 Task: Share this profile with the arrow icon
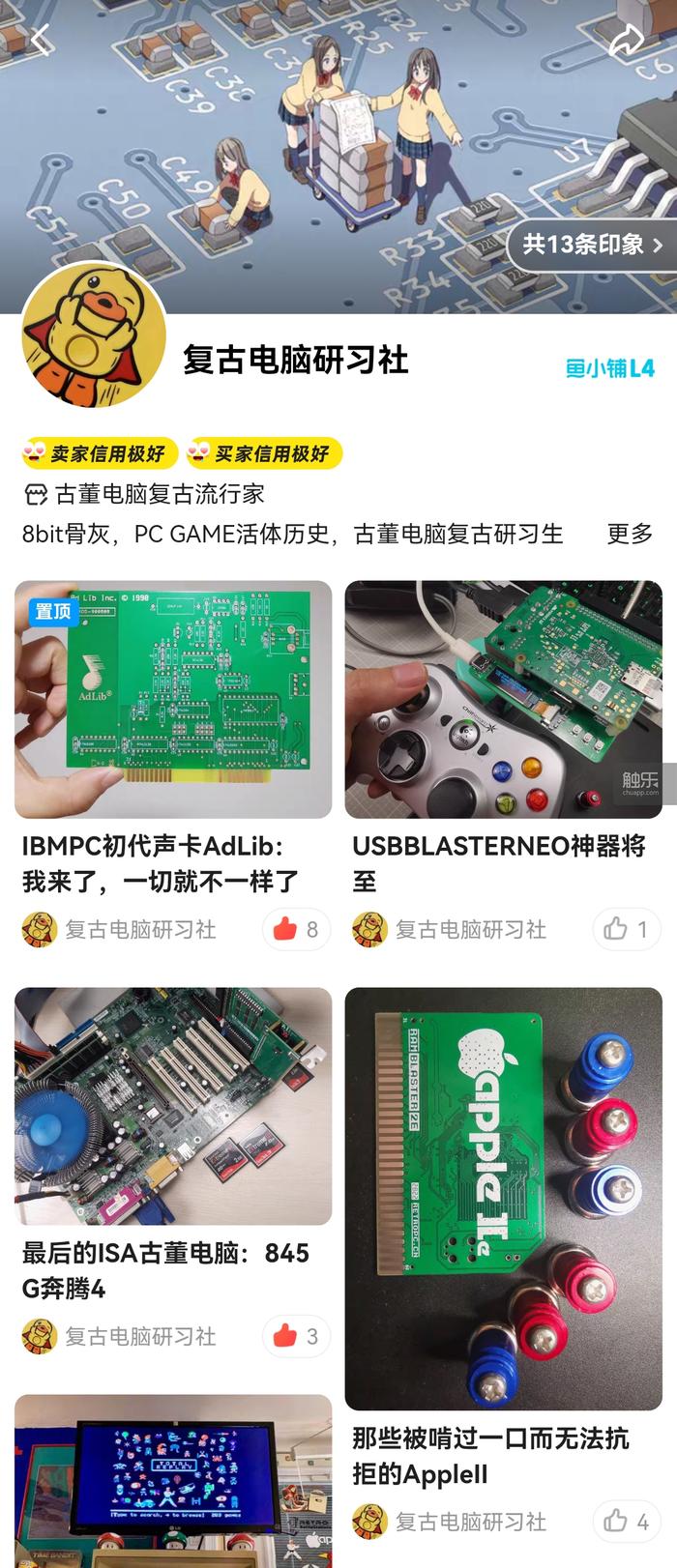click(627, 41)
